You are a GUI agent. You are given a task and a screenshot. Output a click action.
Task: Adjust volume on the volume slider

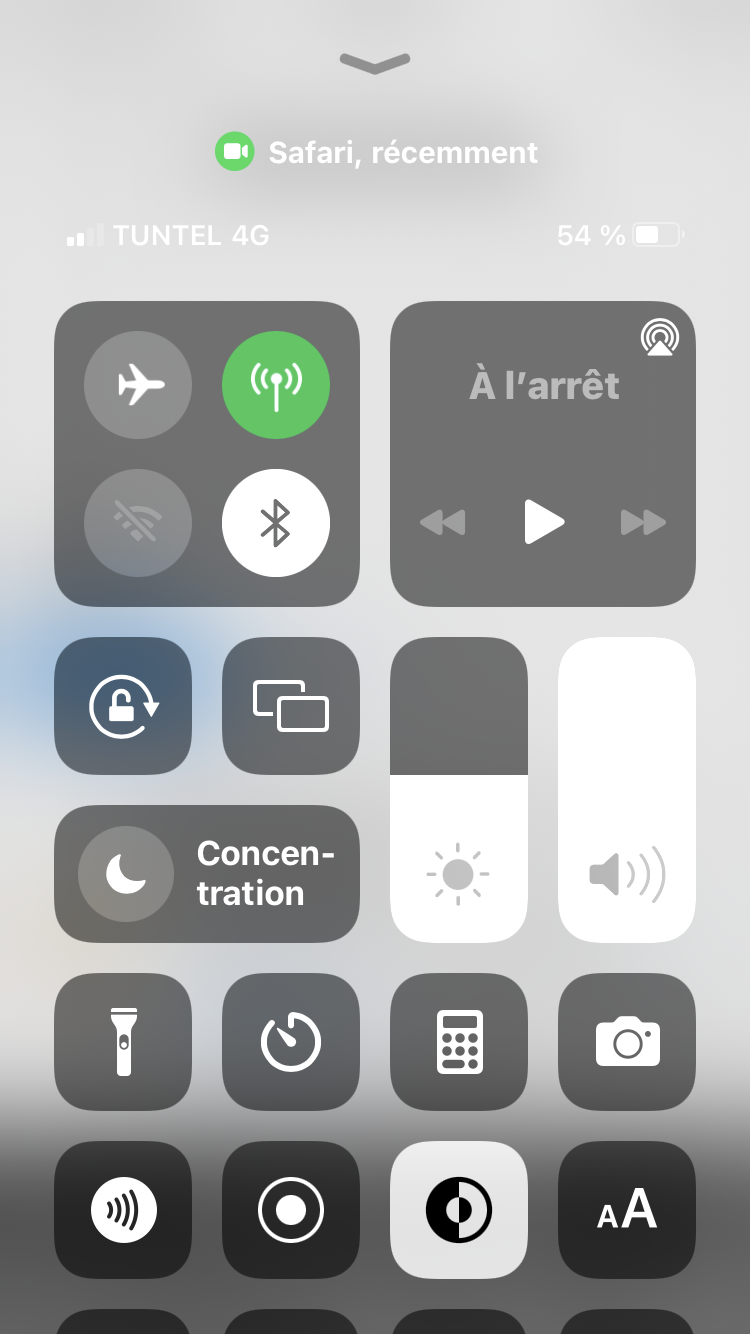(x=627, y=790)
